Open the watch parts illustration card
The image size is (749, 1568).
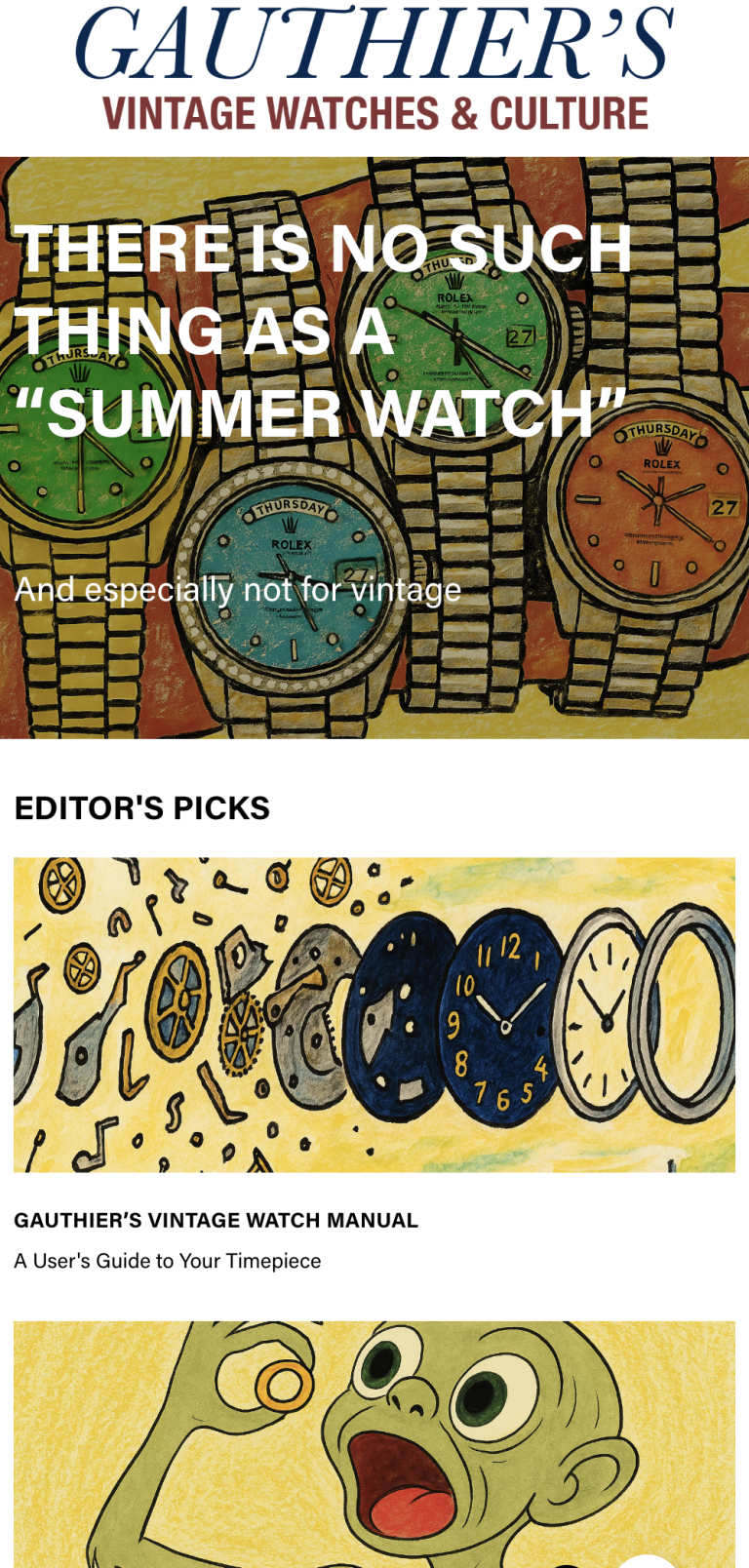[x=374, y=1014]
